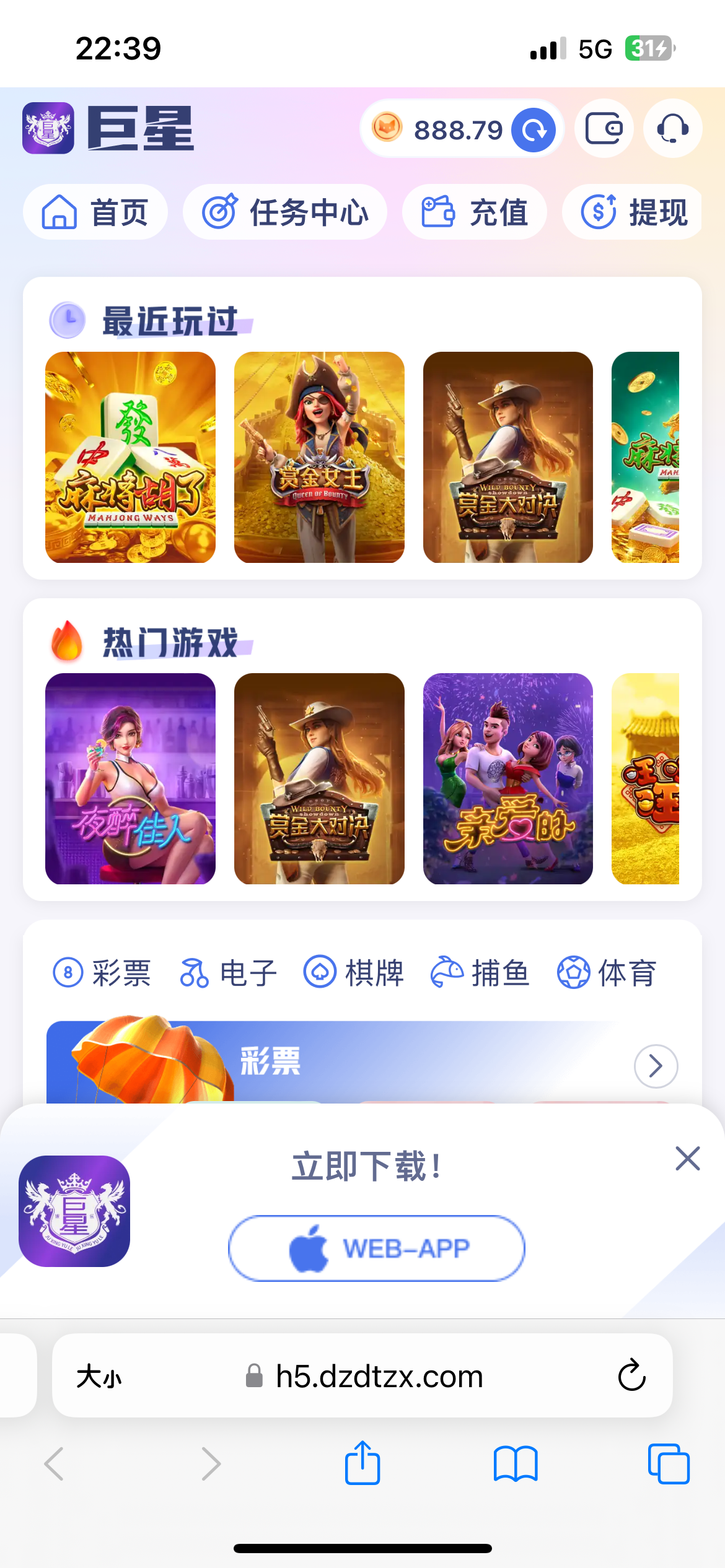Screen dimensions: 725x1568
Task: Dismiss the 立即下载 download banner
Action: tap(687, 1159)
